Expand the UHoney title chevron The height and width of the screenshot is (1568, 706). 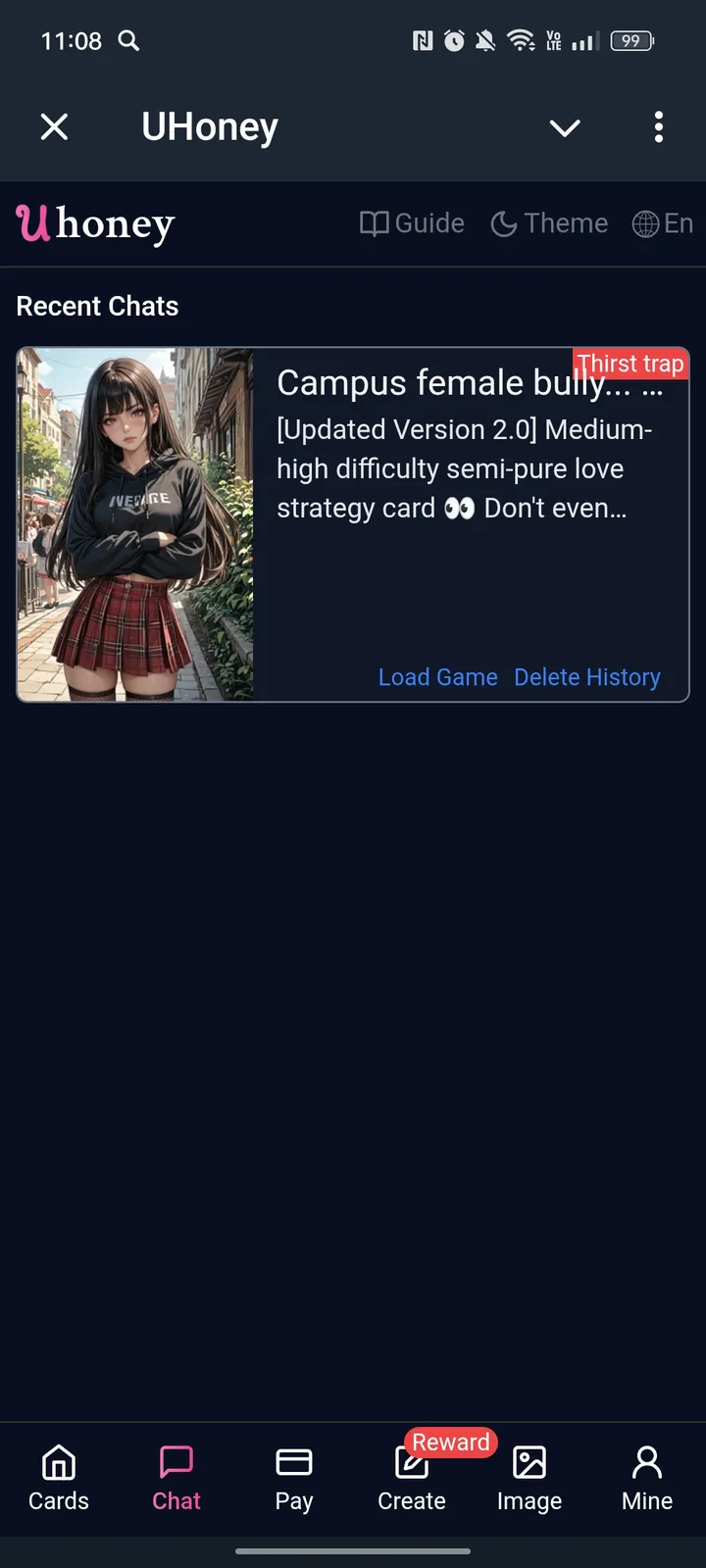[565, 127]
